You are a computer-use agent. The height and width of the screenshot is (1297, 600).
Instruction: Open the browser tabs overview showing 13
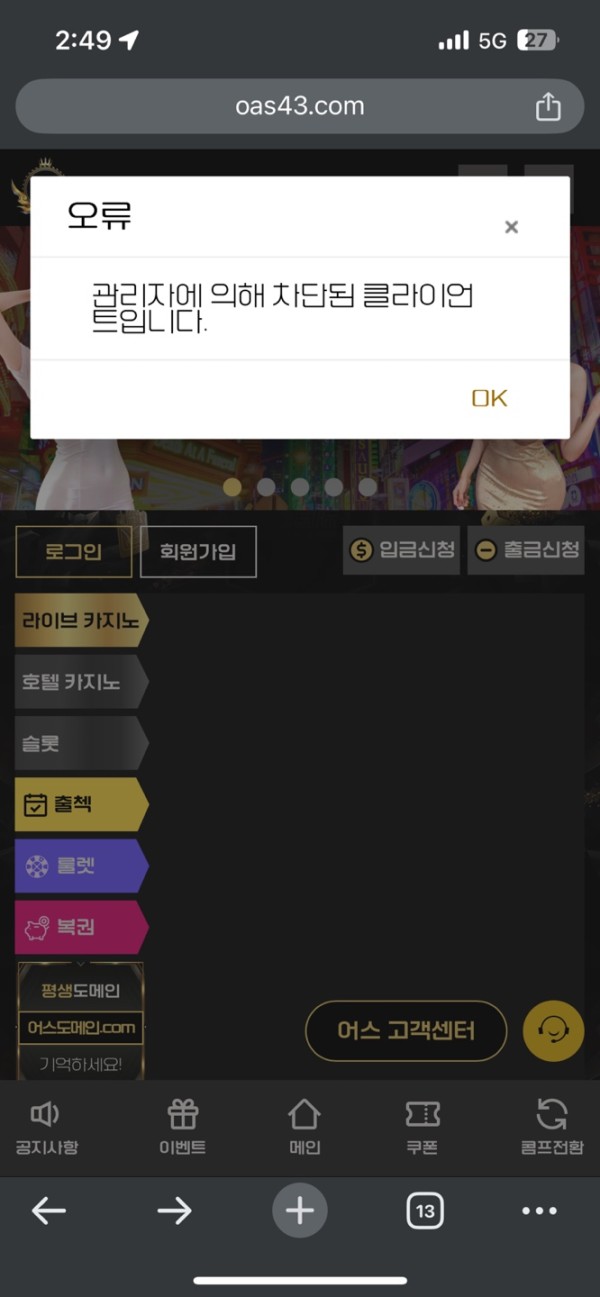pos(425,1211)
